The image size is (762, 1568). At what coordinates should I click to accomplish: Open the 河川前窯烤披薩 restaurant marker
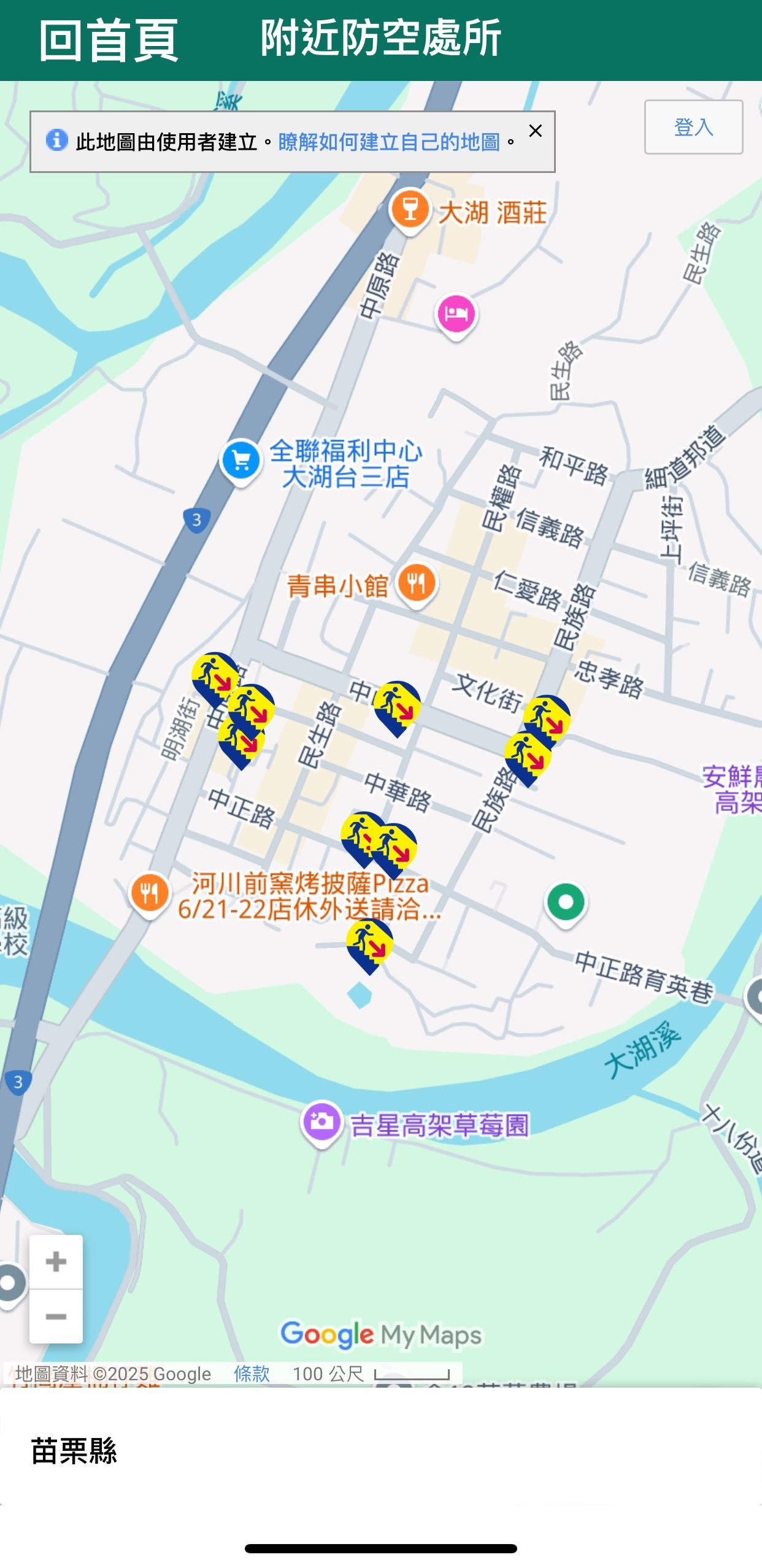click(x=150, y=894)
